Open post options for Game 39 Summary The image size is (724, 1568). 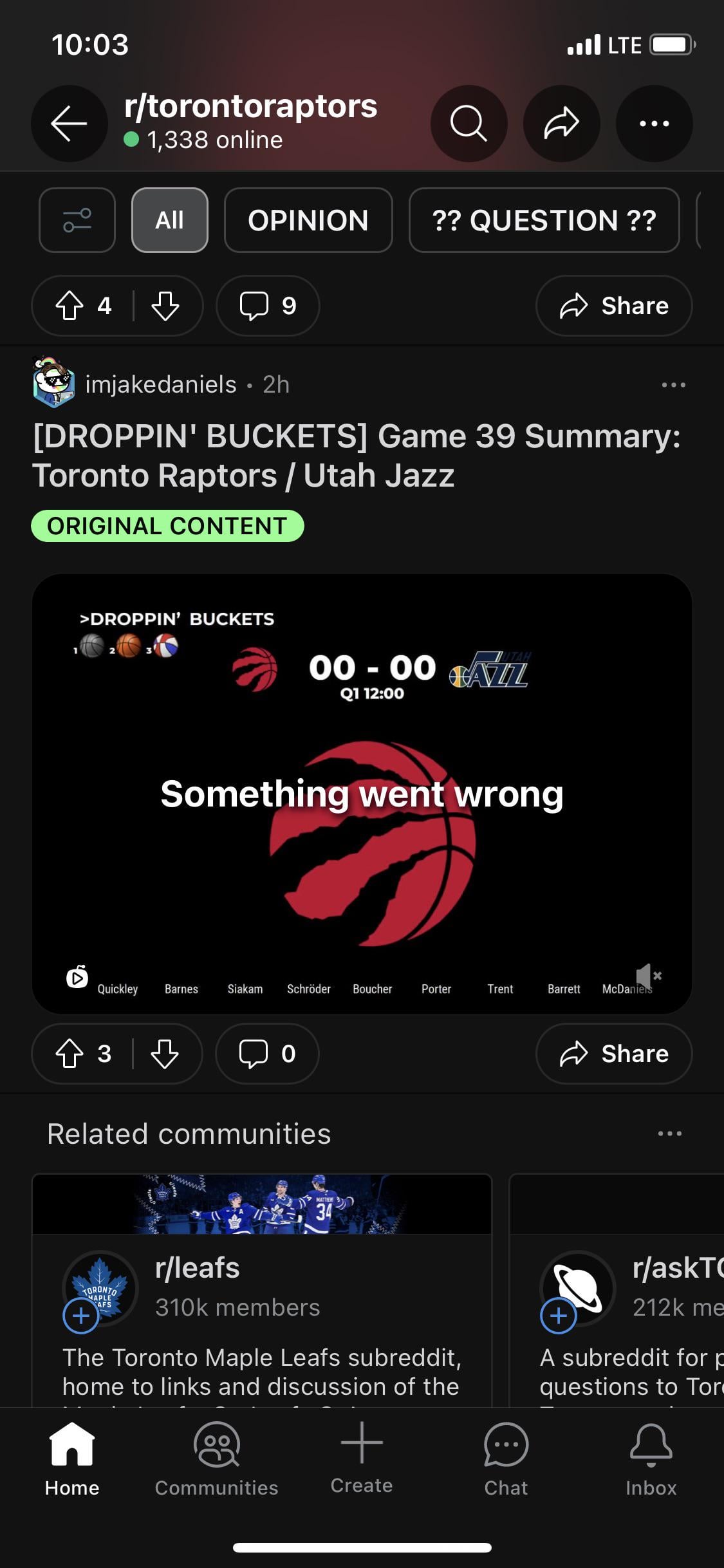coord(673,385)
